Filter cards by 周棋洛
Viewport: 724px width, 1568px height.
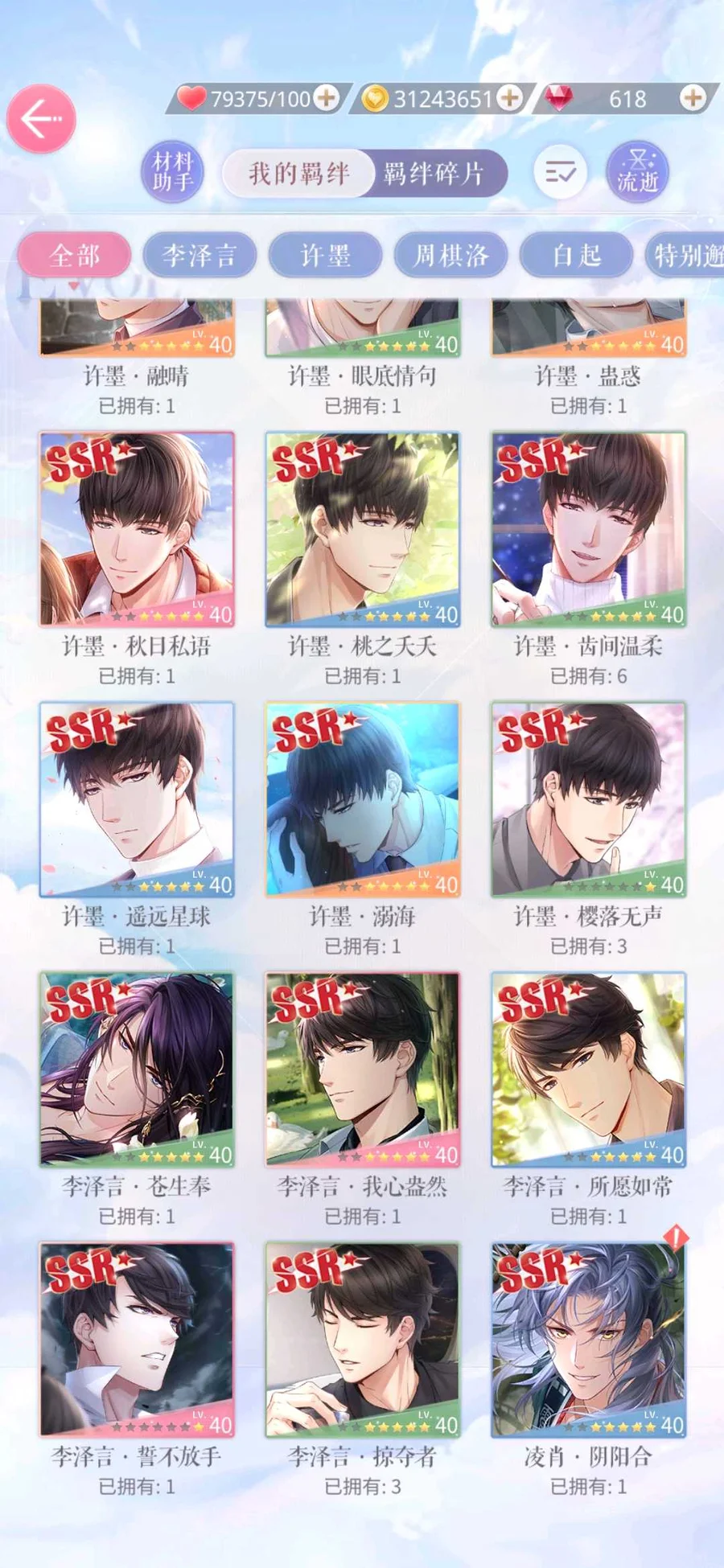pyautogui.click(x=450, y=256)
